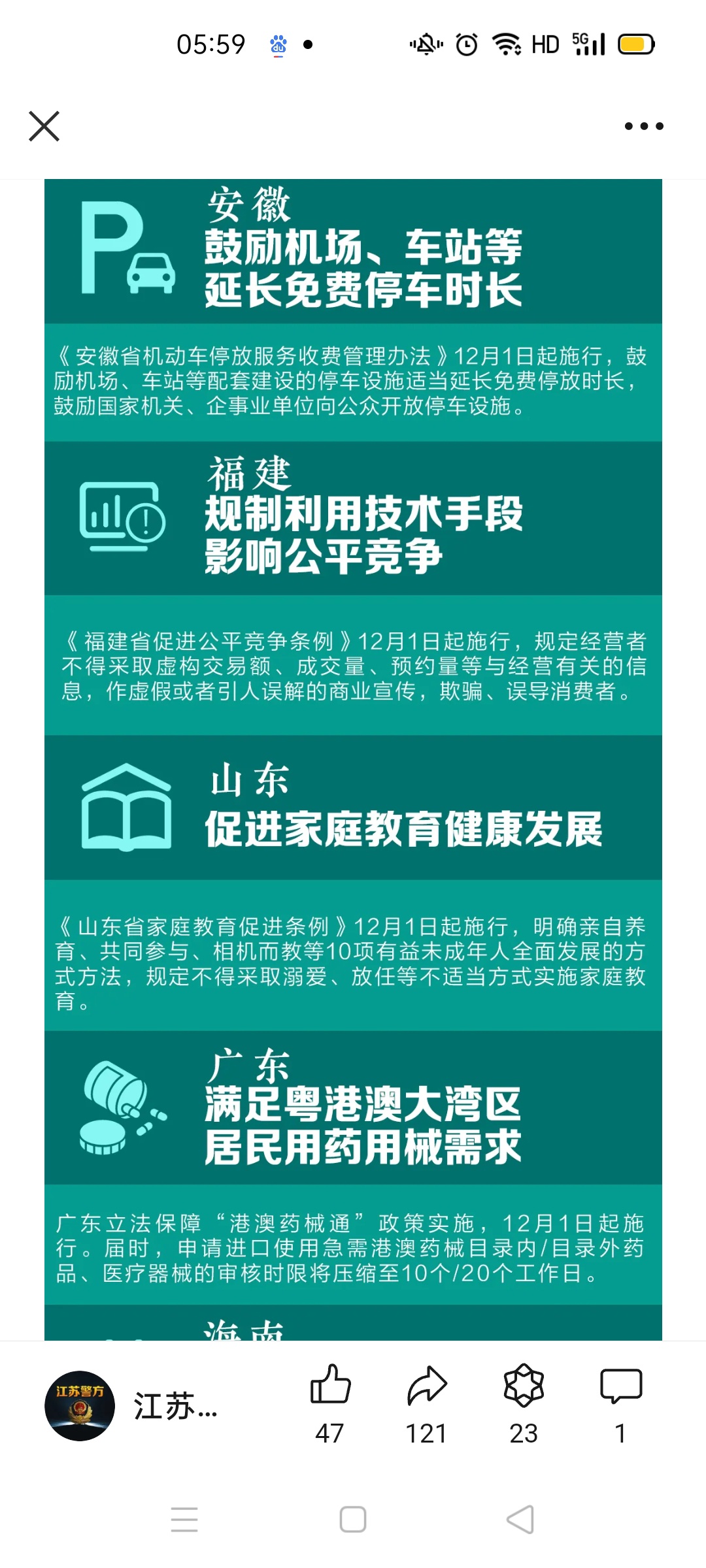Open the three-dot overflow menu
This screenshot has width=706, height=1568.
point(643,126)
